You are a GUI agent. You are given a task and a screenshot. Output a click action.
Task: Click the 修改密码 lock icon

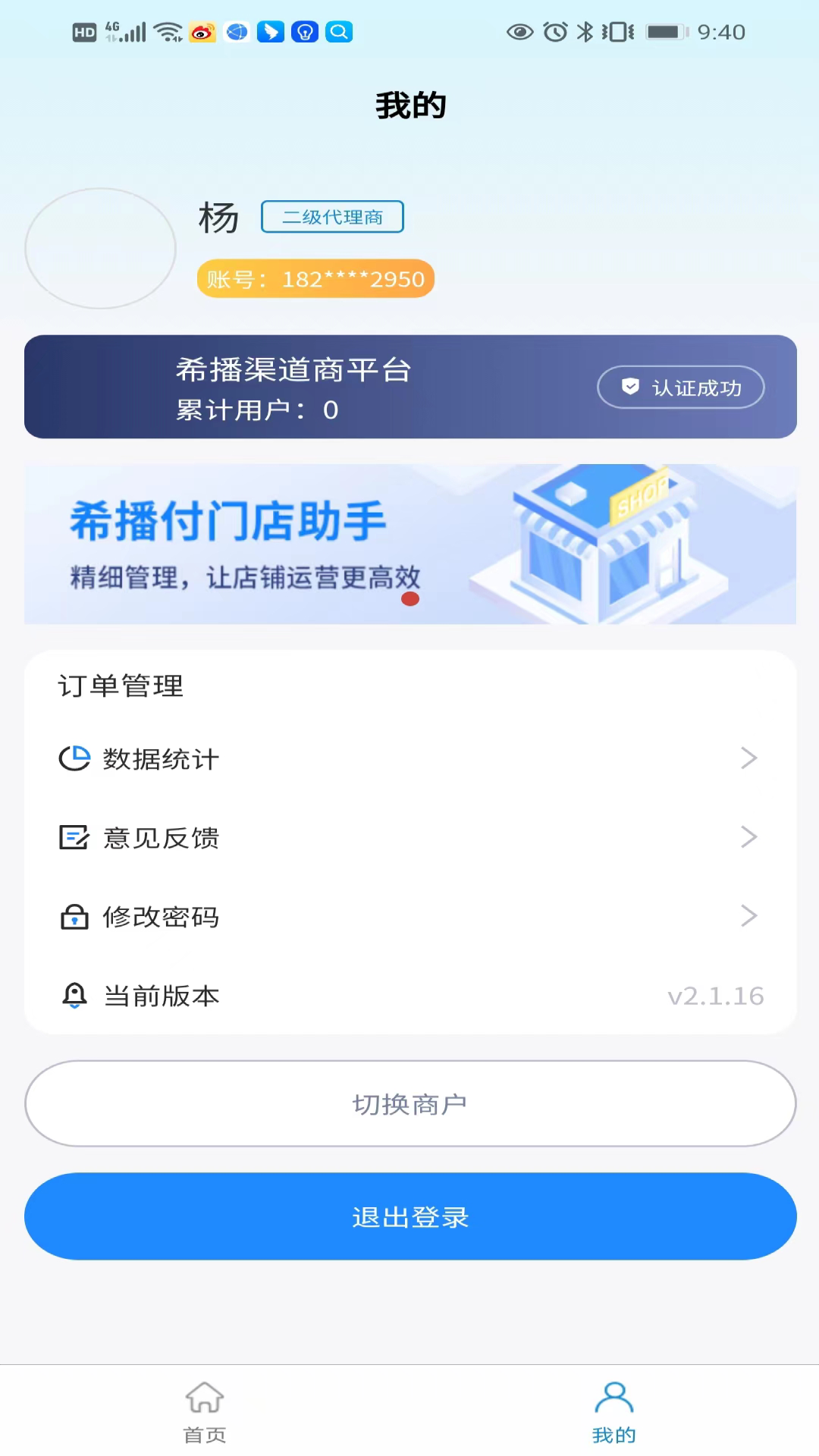[74, 916]
